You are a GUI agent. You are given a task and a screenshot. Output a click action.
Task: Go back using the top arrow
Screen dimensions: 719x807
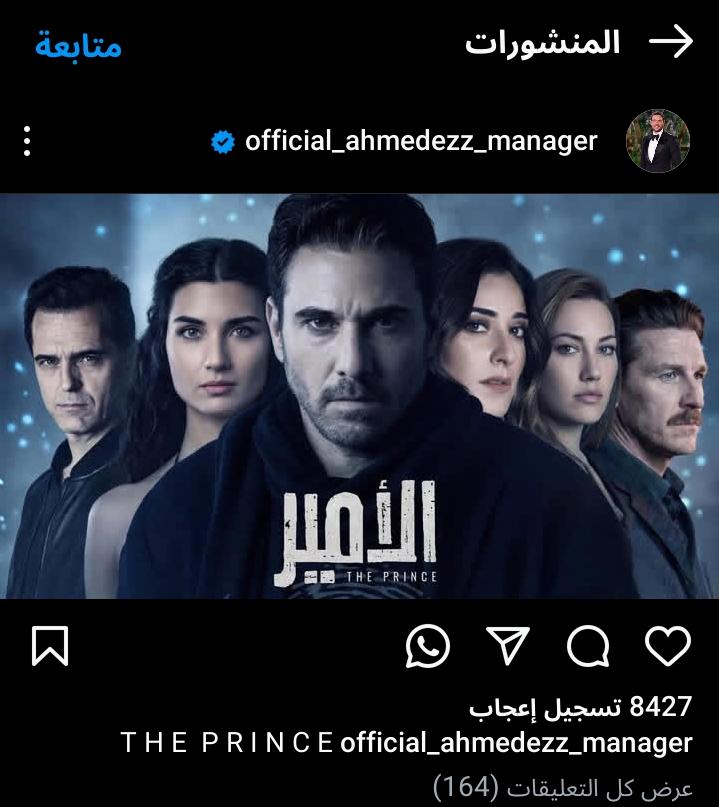point(670,42)
